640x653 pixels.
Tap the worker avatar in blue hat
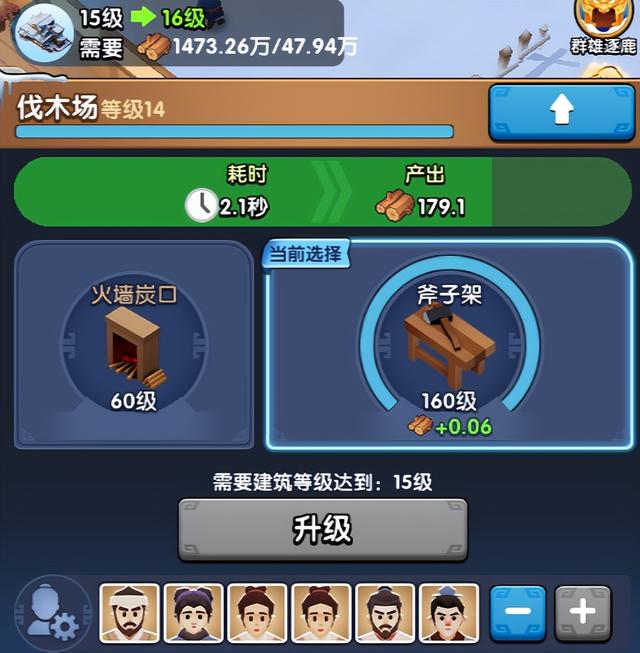[x=449, y=613]
